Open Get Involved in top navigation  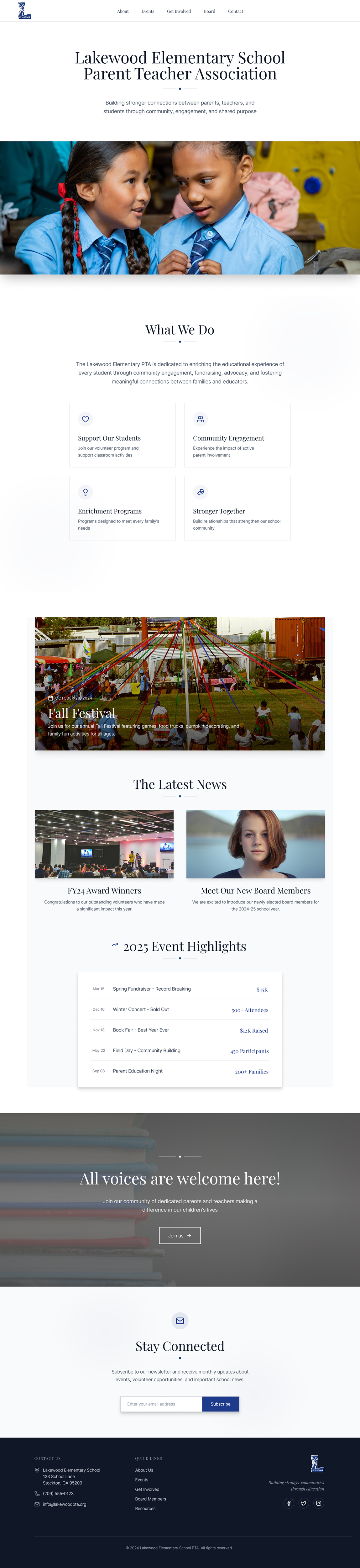point(179,12)
